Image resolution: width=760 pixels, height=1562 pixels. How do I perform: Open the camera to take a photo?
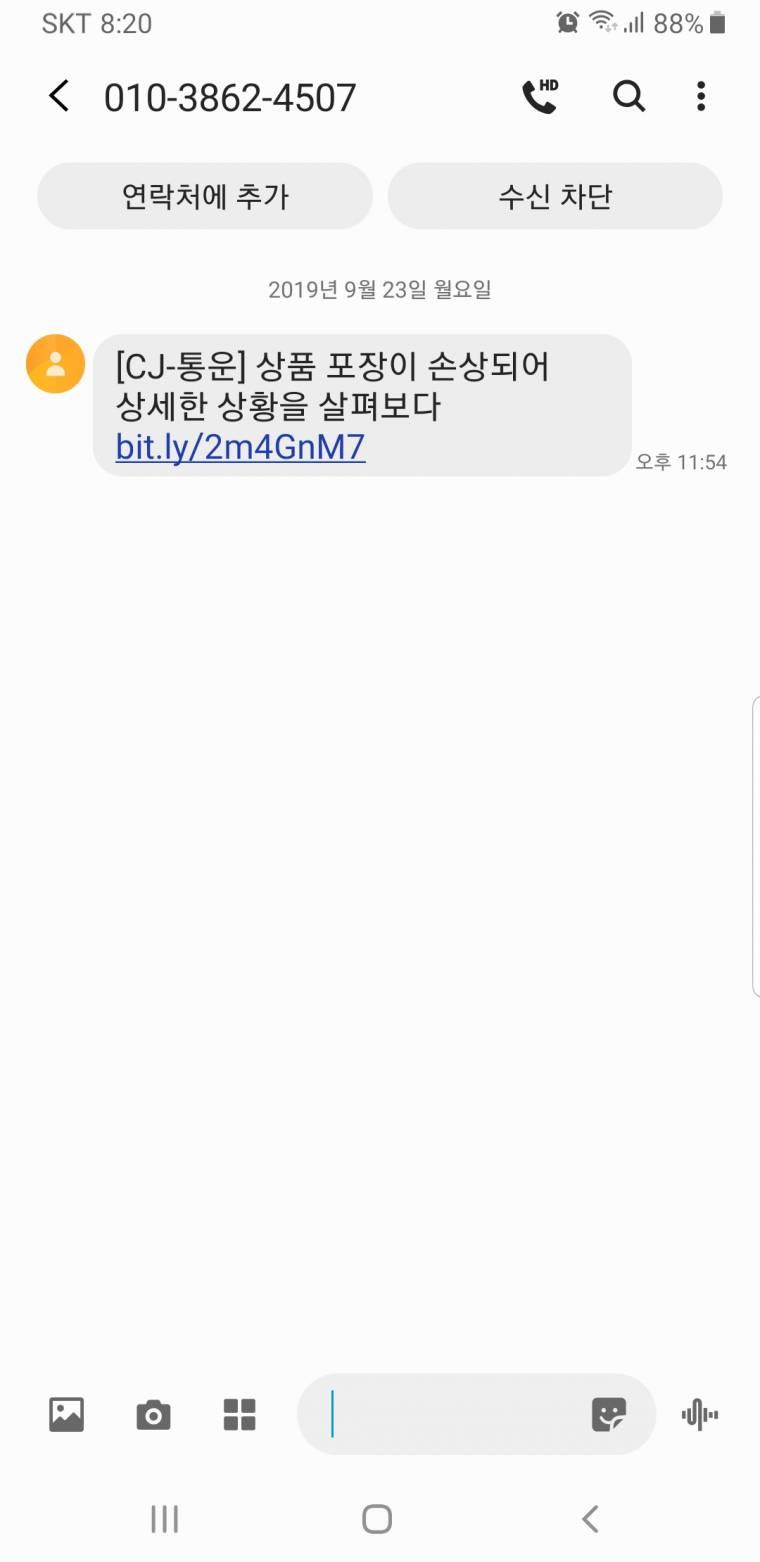[x=153, y=1414]
